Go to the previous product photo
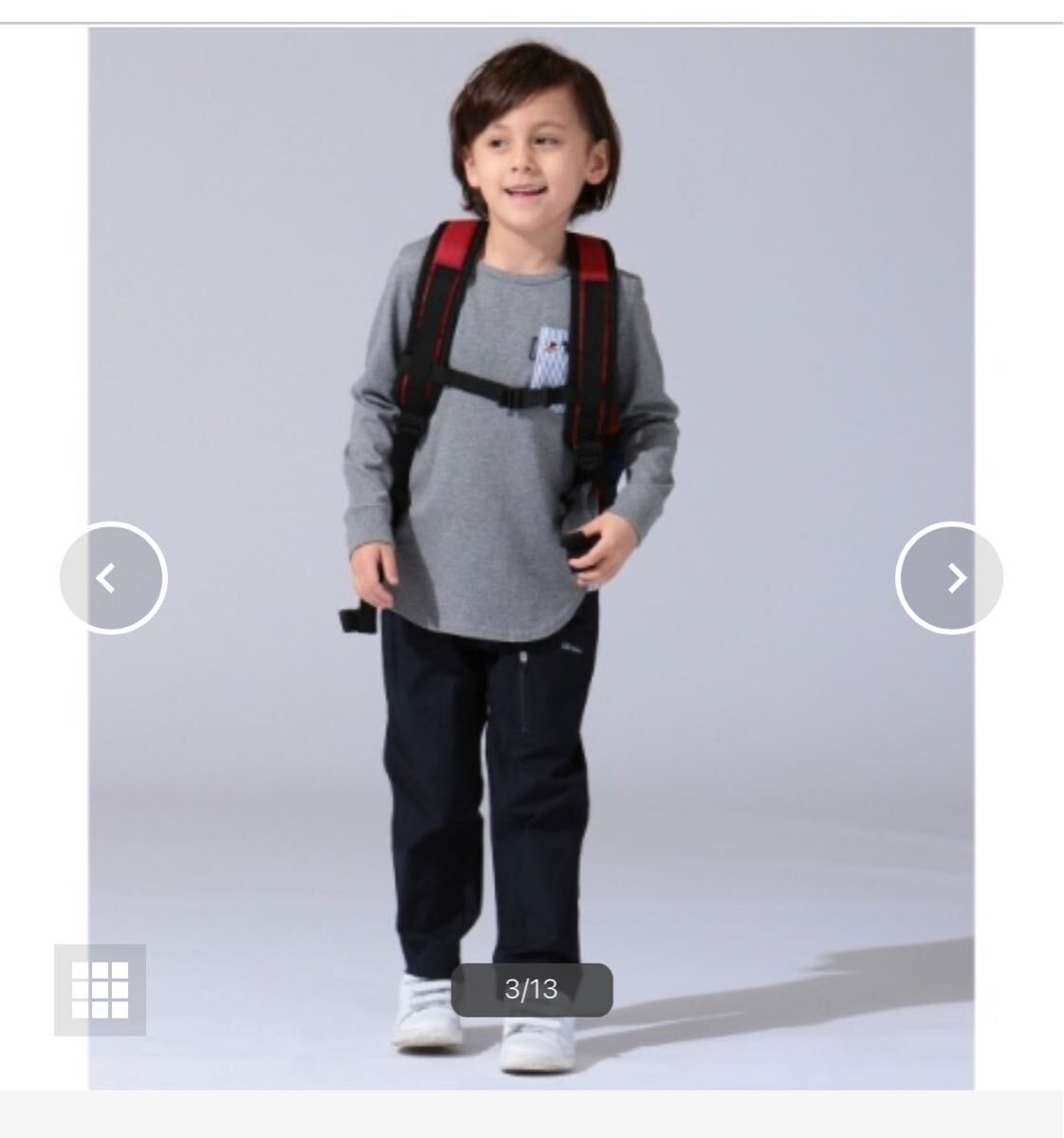This screenshot has height=1138, width=1064. (x=112, y=578)
